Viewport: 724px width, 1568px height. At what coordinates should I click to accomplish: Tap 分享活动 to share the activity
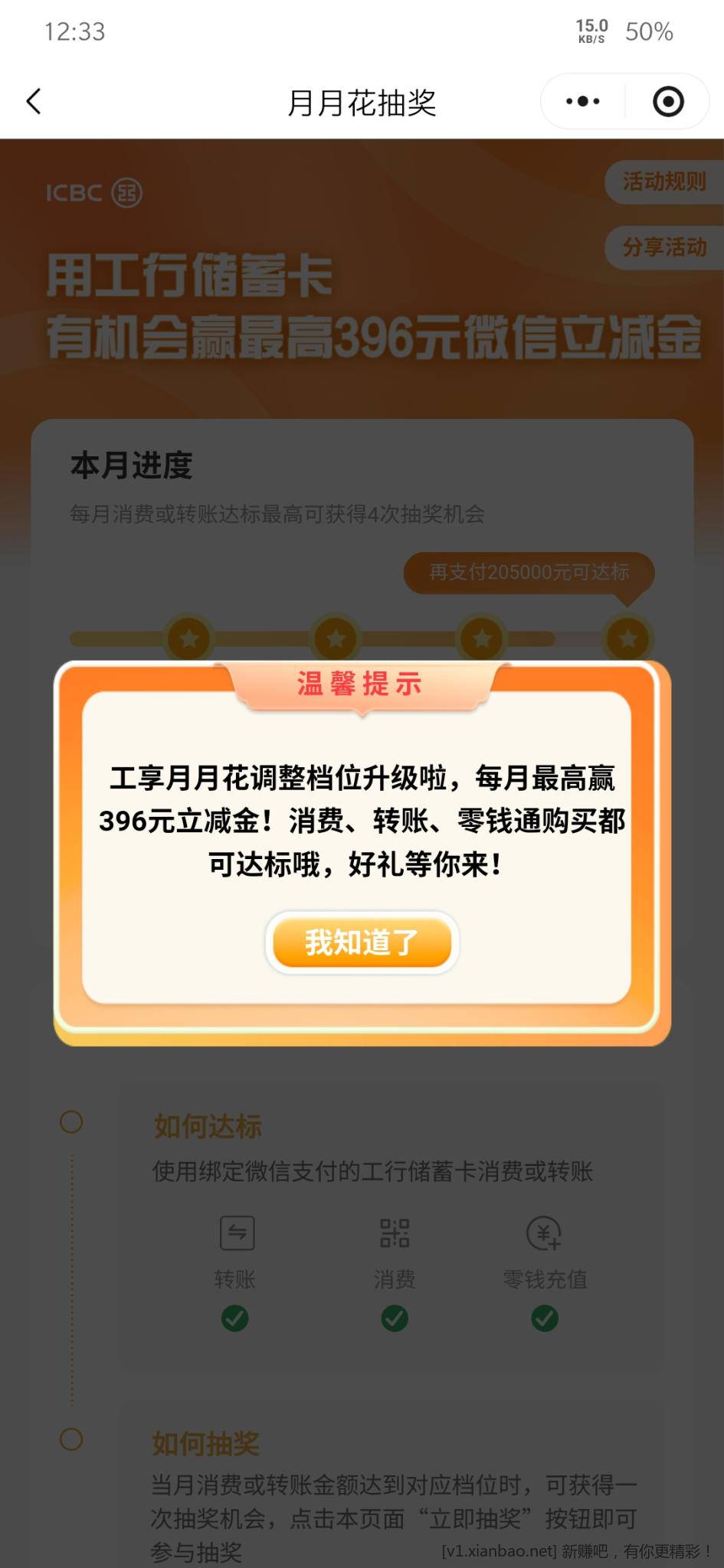click(663, 247)
